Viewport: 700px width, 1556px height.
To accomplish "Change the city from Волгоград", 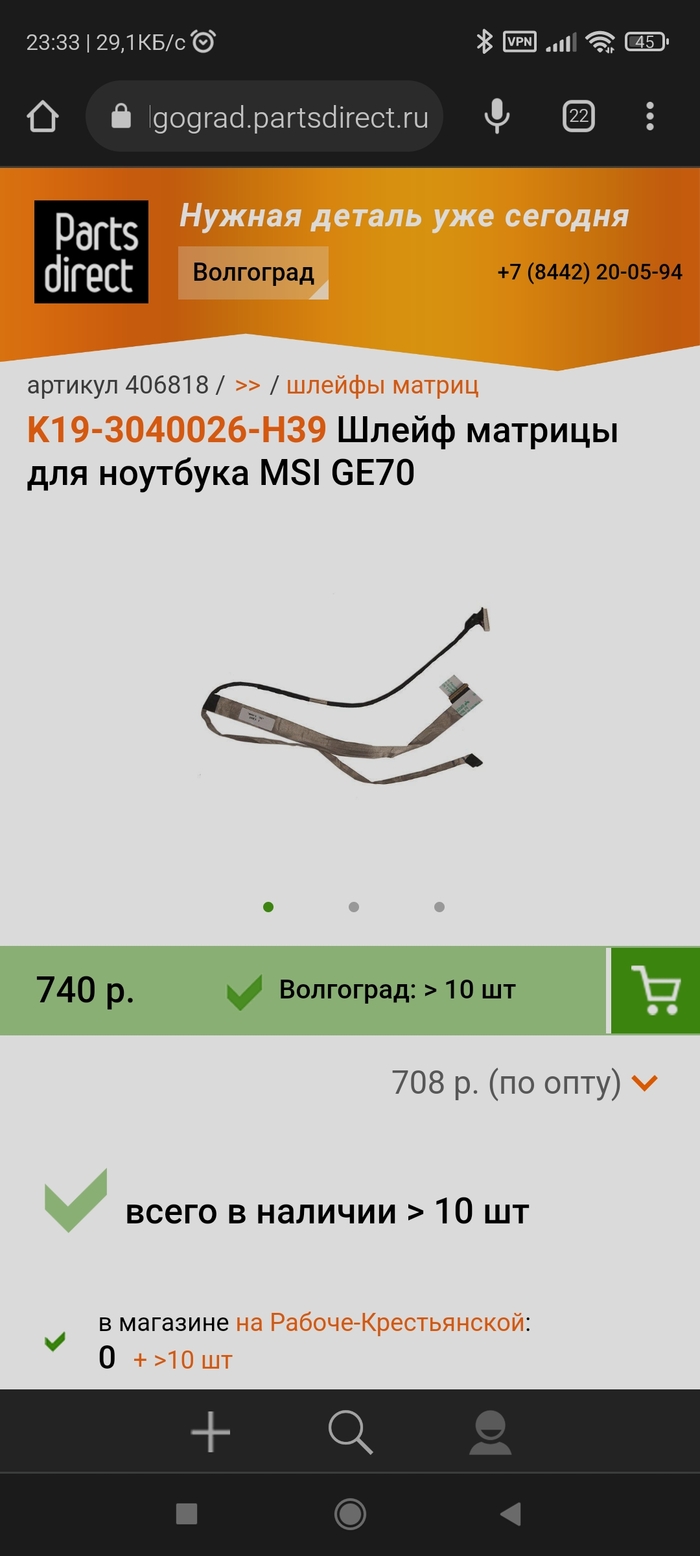I will click(253, 273).
